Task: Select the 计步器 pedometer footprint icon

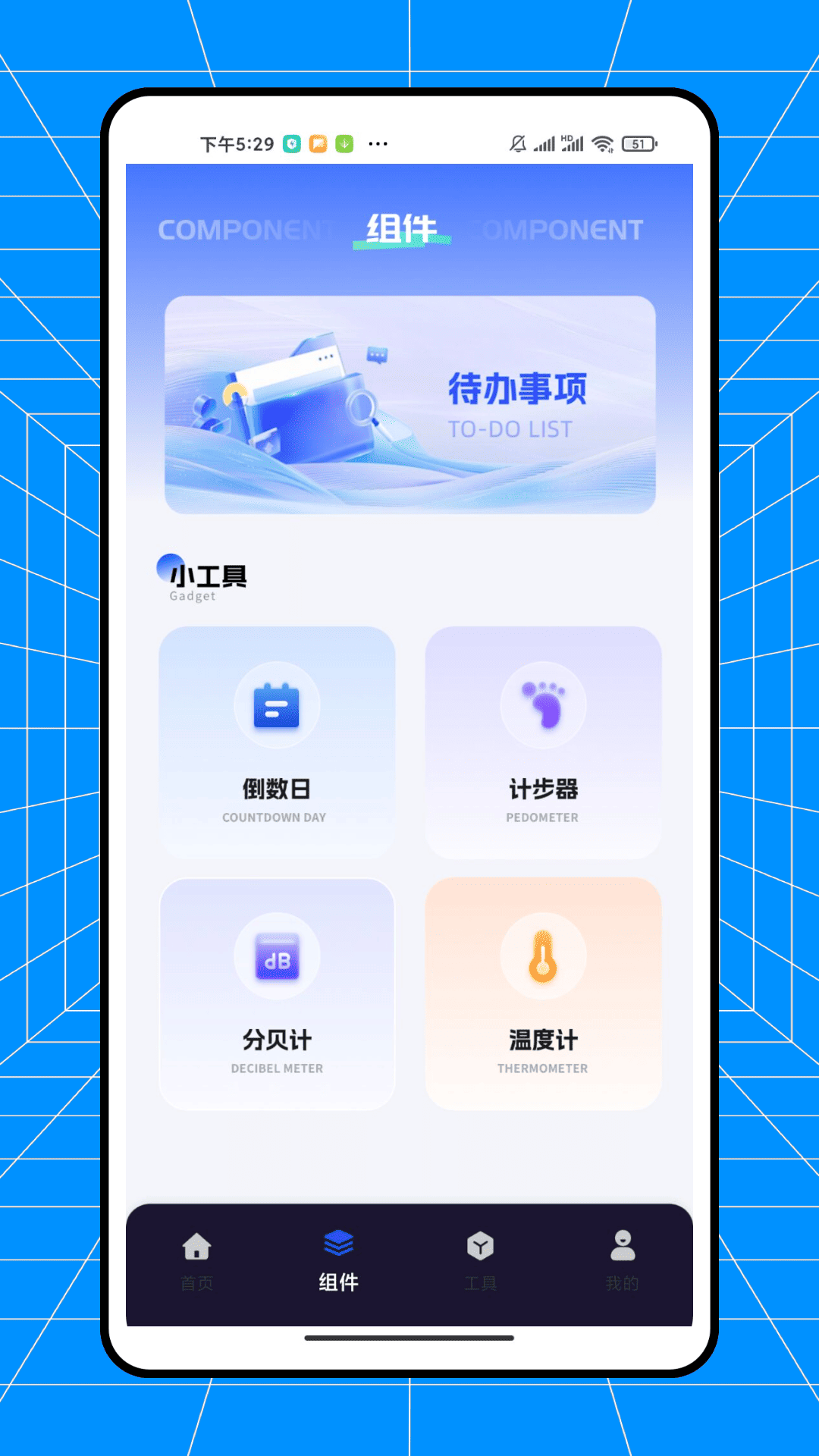Action: (543, 706)
